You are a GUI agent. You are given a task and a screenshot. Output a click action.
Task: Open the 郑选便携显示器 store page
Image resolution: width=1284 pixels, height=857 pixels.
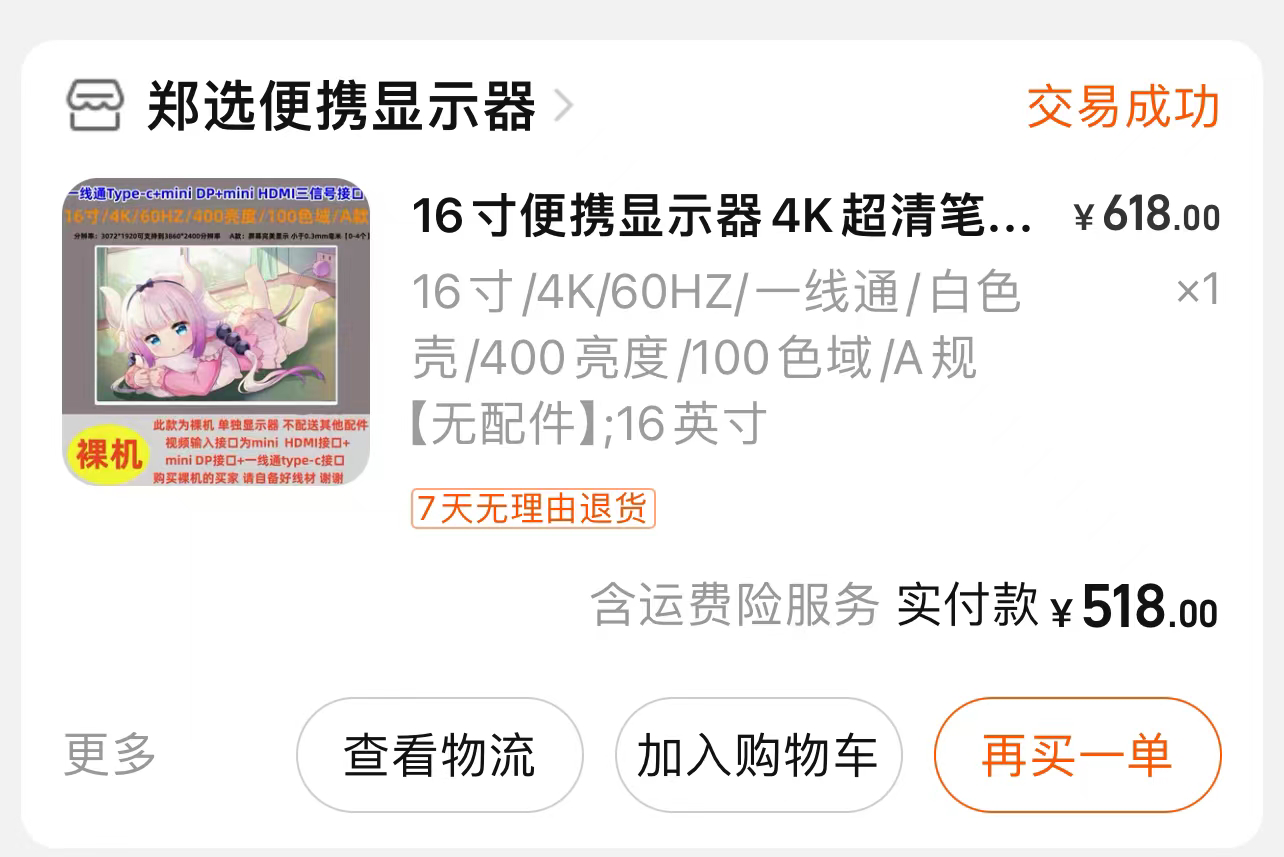pyautogui.click(x=340, y=106)
